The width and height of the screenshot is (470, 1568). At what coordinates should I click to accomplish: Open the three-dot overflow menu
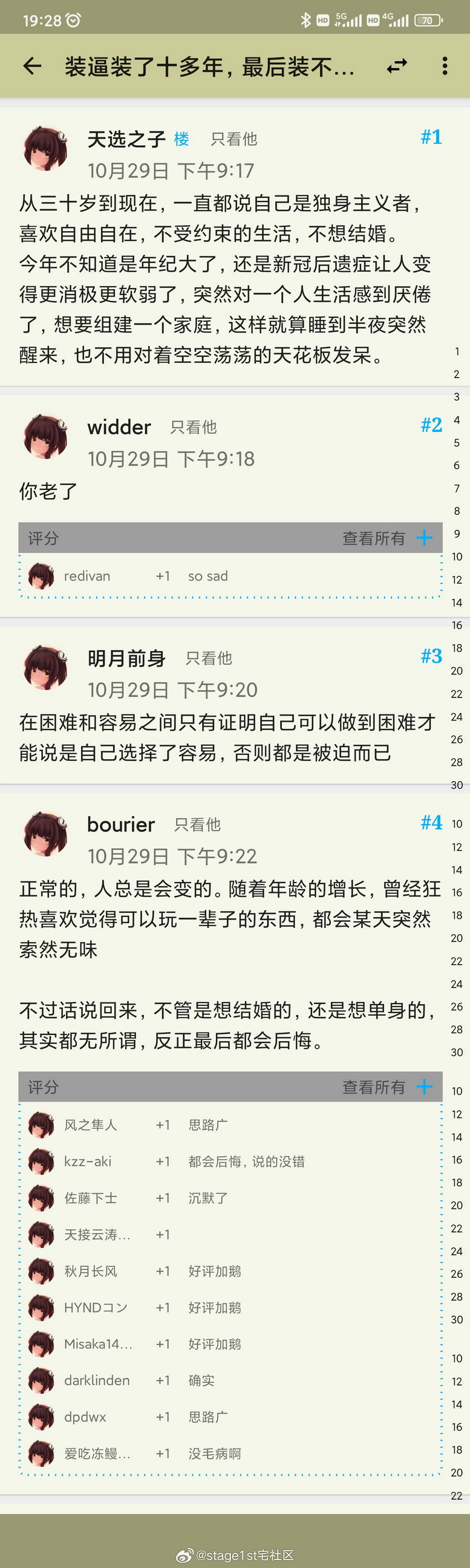pos(445,66)
